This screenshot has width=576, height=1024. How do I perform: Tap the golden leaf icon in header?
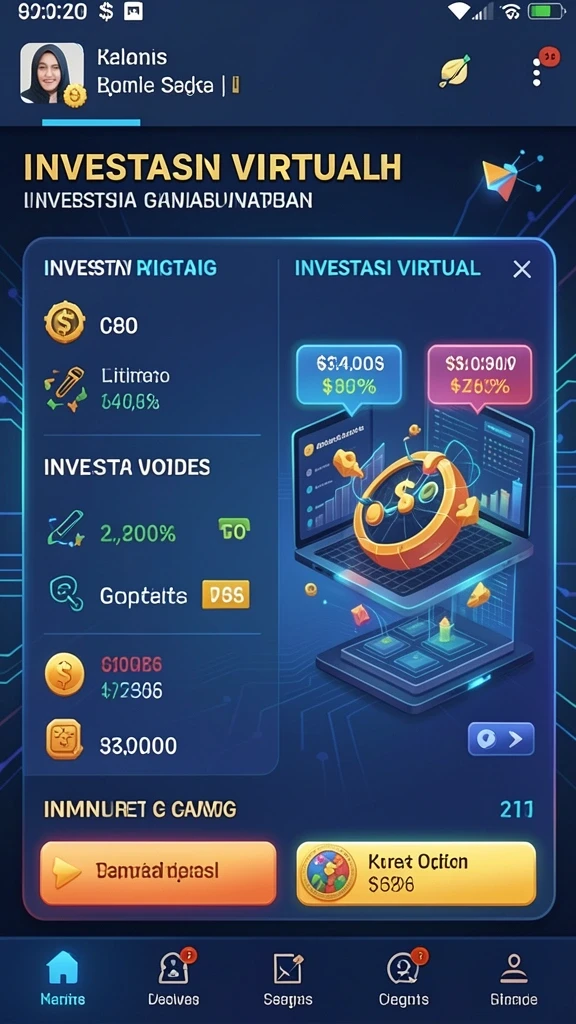[455, 71]
